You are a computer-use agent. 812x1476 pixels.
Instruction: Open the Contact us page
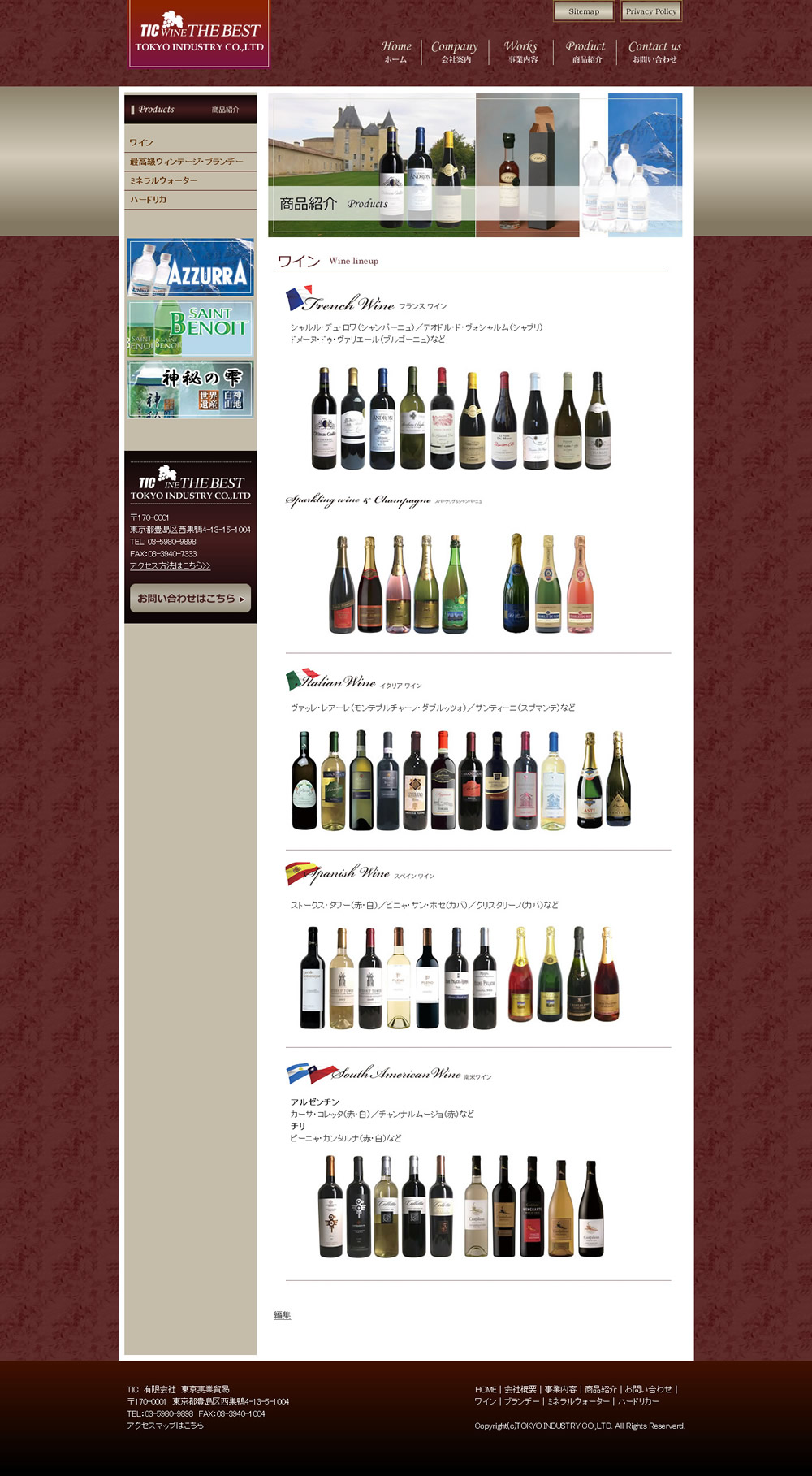654,51
